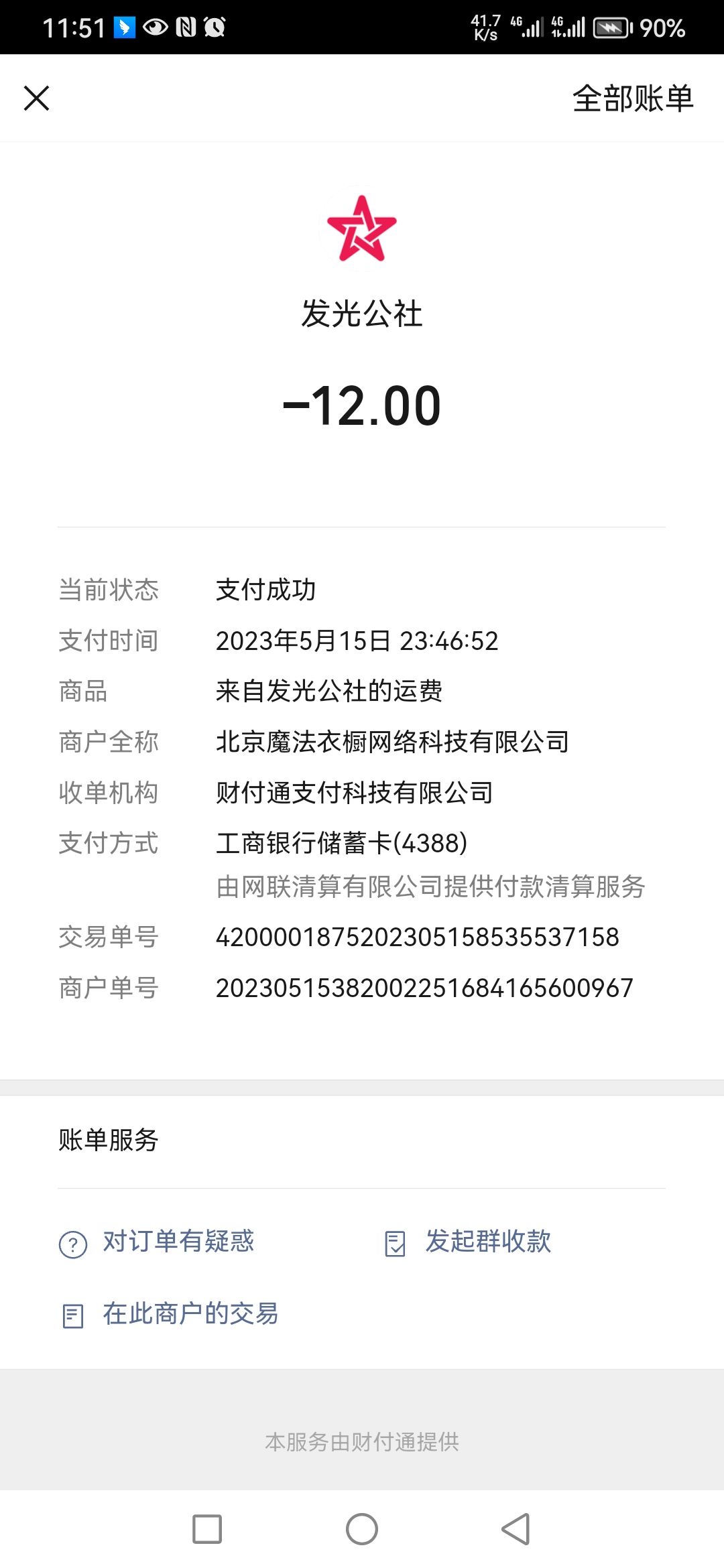Viewport: 724px width, 1568px height.
Task: Tap 对订单有疑惑 order help link
Action: pyautogui.click(x=157, y=1242)
